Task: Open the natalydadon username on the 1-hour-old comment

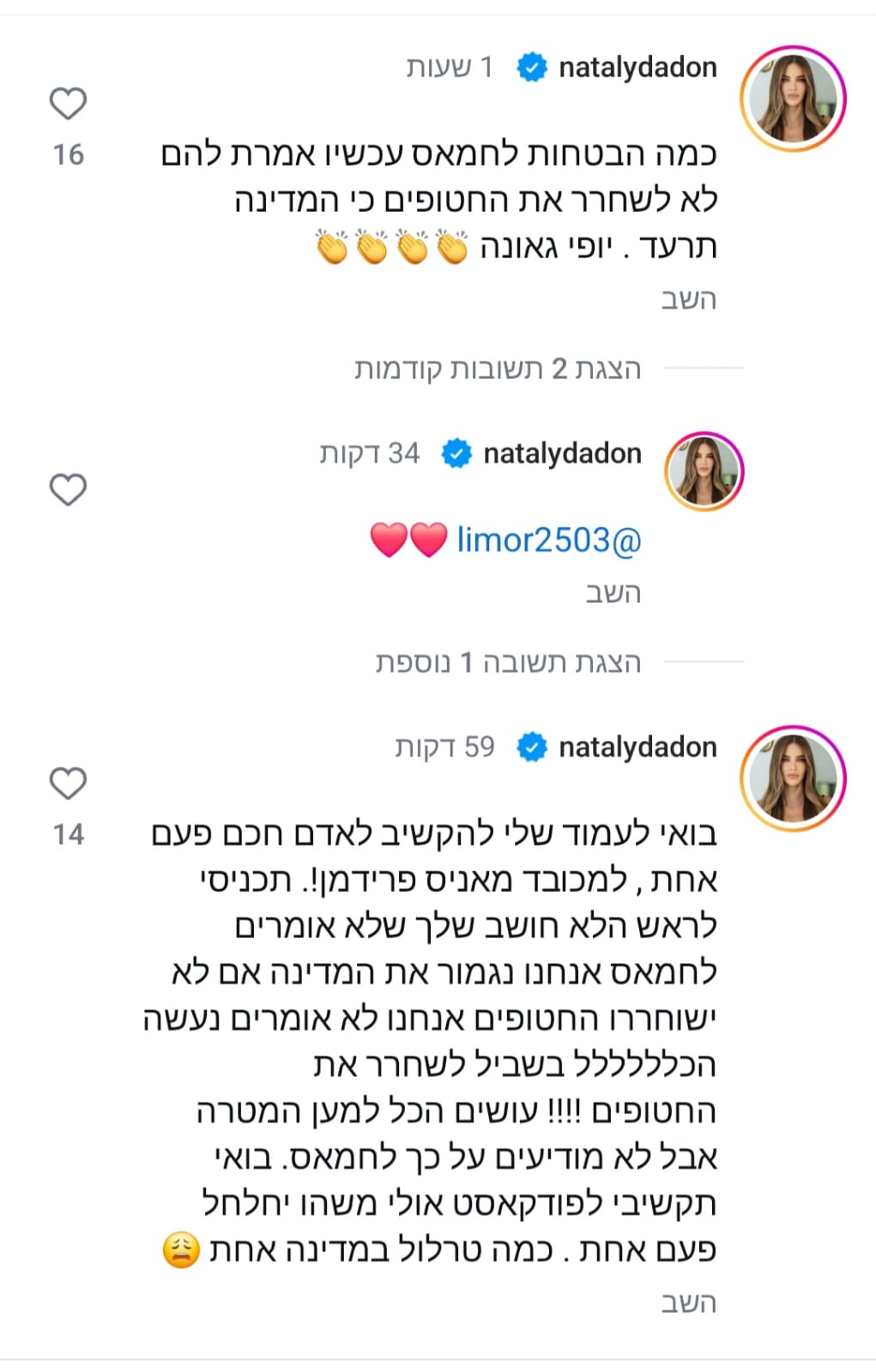Action: tap(637, 67)
